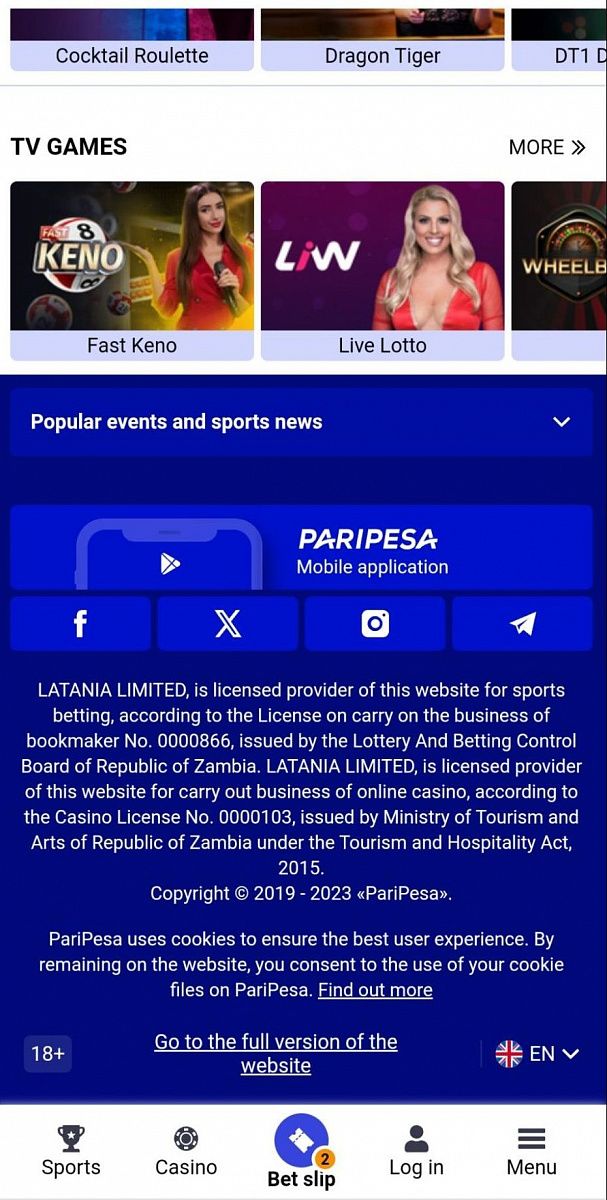This screenshot has height=1200, width=607.
Task: View more TV Games
Action: (546, 147)
